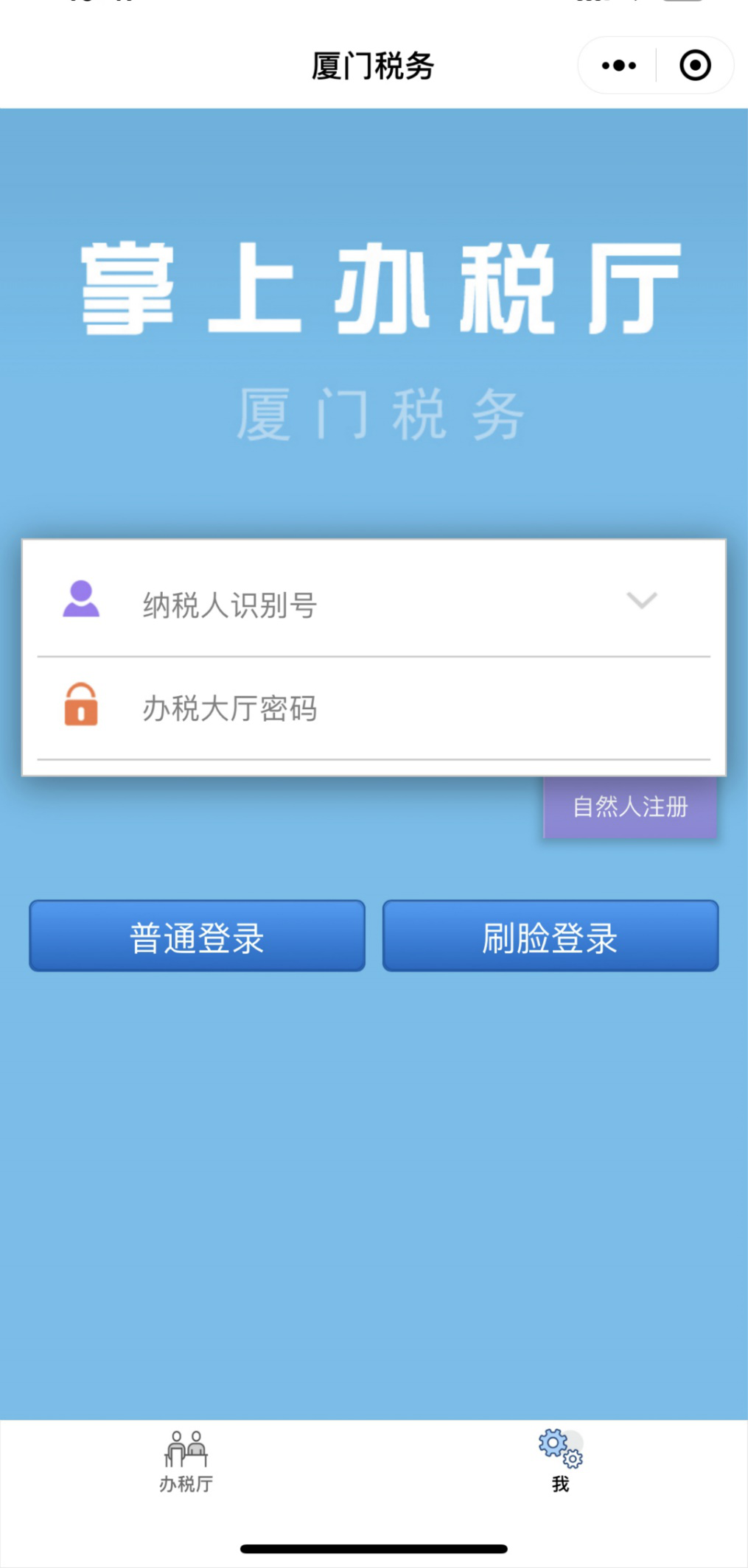The image size is (748, 1568).
Task: Open 自然人注册 registration
Action: point(630,806)
